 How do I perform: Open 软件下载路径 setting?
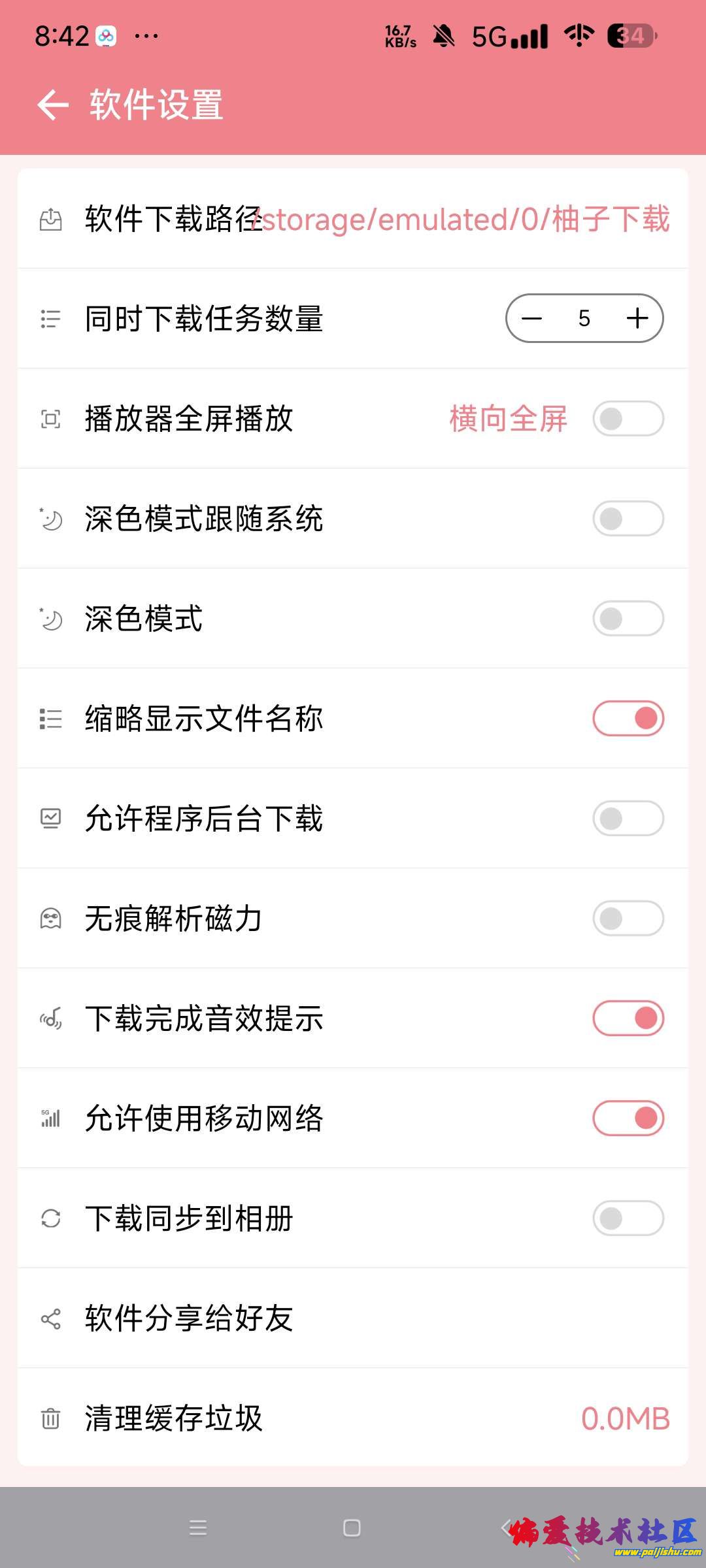tap(353, 219)
